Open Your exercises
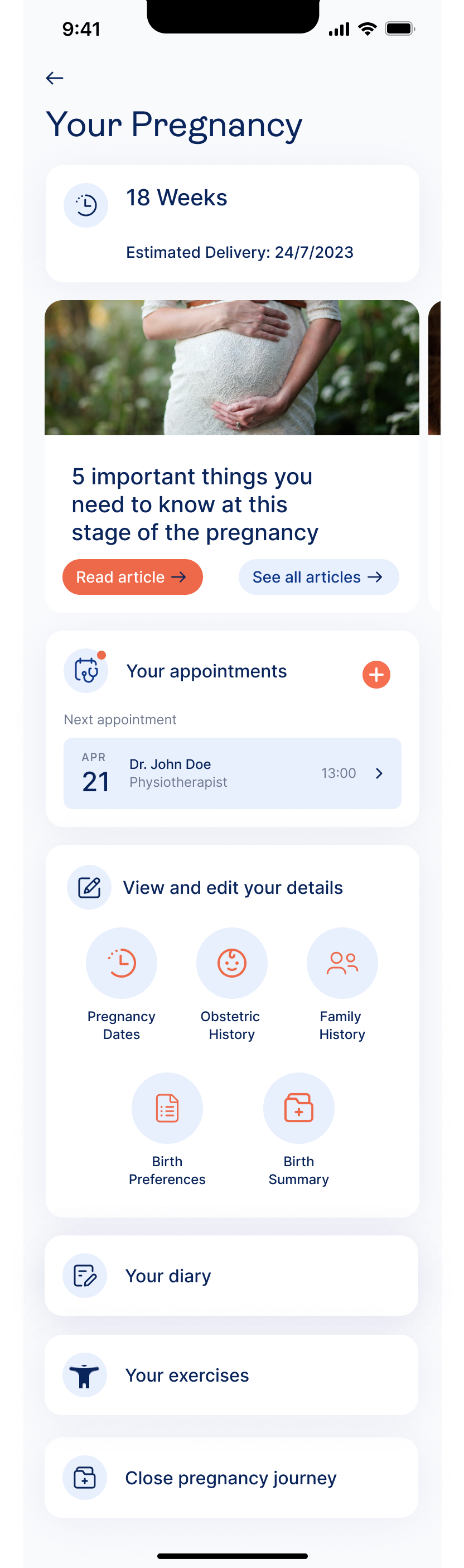 click(231, 1375)
